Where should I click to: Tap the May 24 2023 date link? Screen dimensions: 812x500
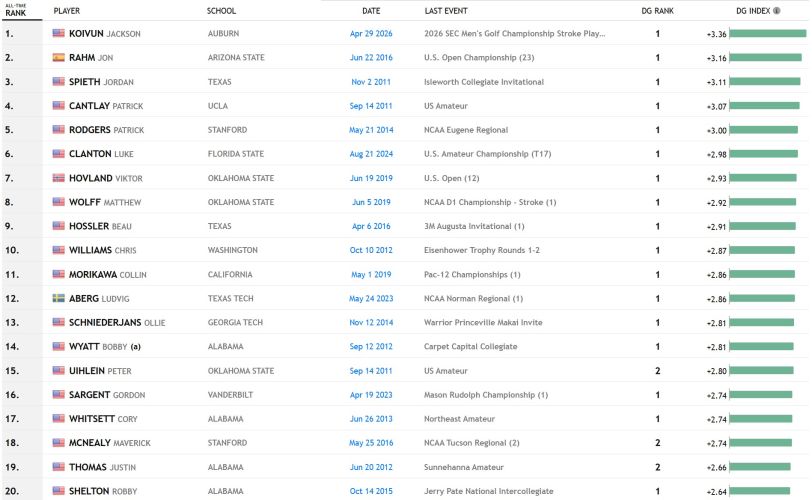[x=371, y=299]
